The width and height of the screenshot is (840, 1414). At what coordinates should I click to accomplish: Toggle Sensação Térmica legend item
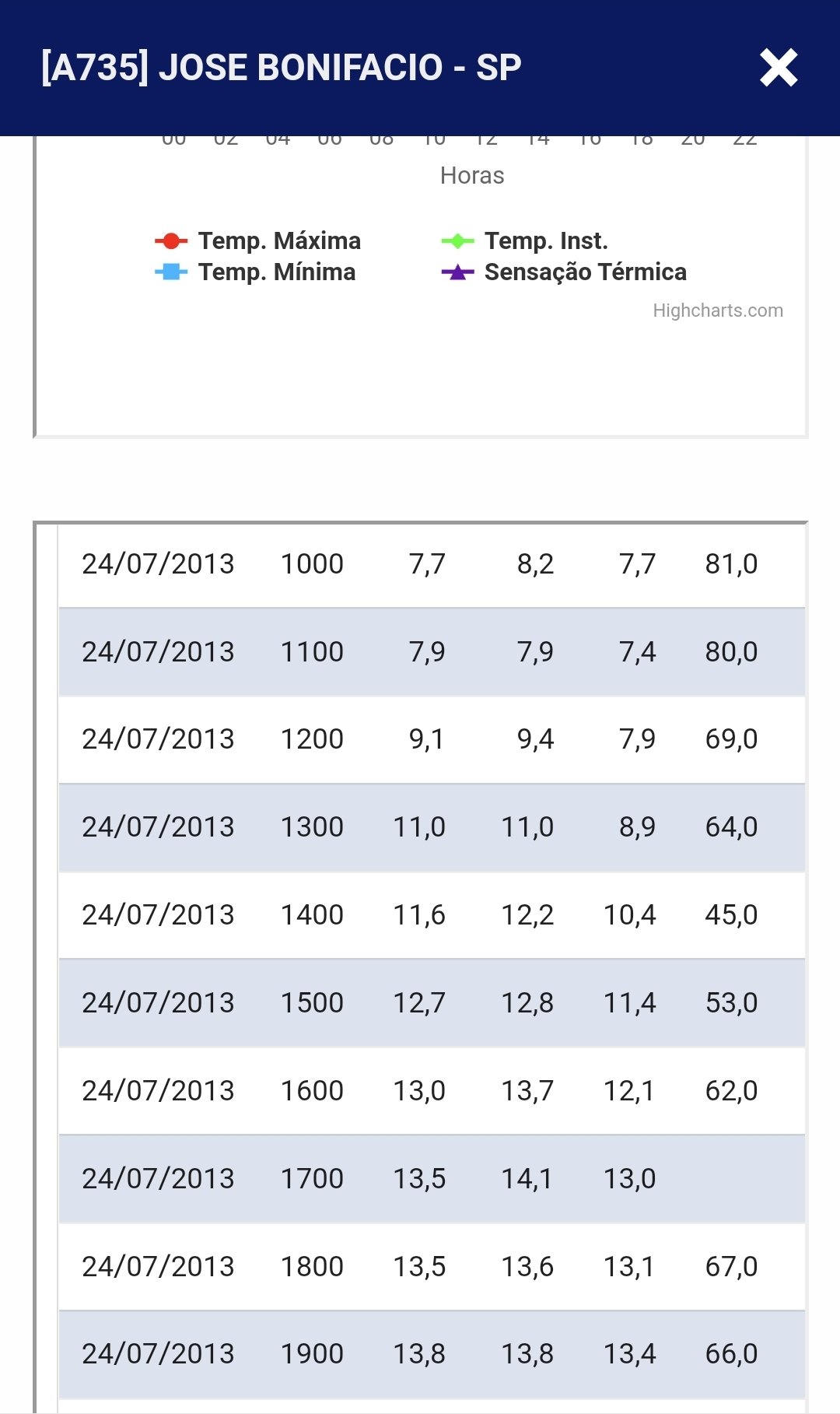click(564, 272)
